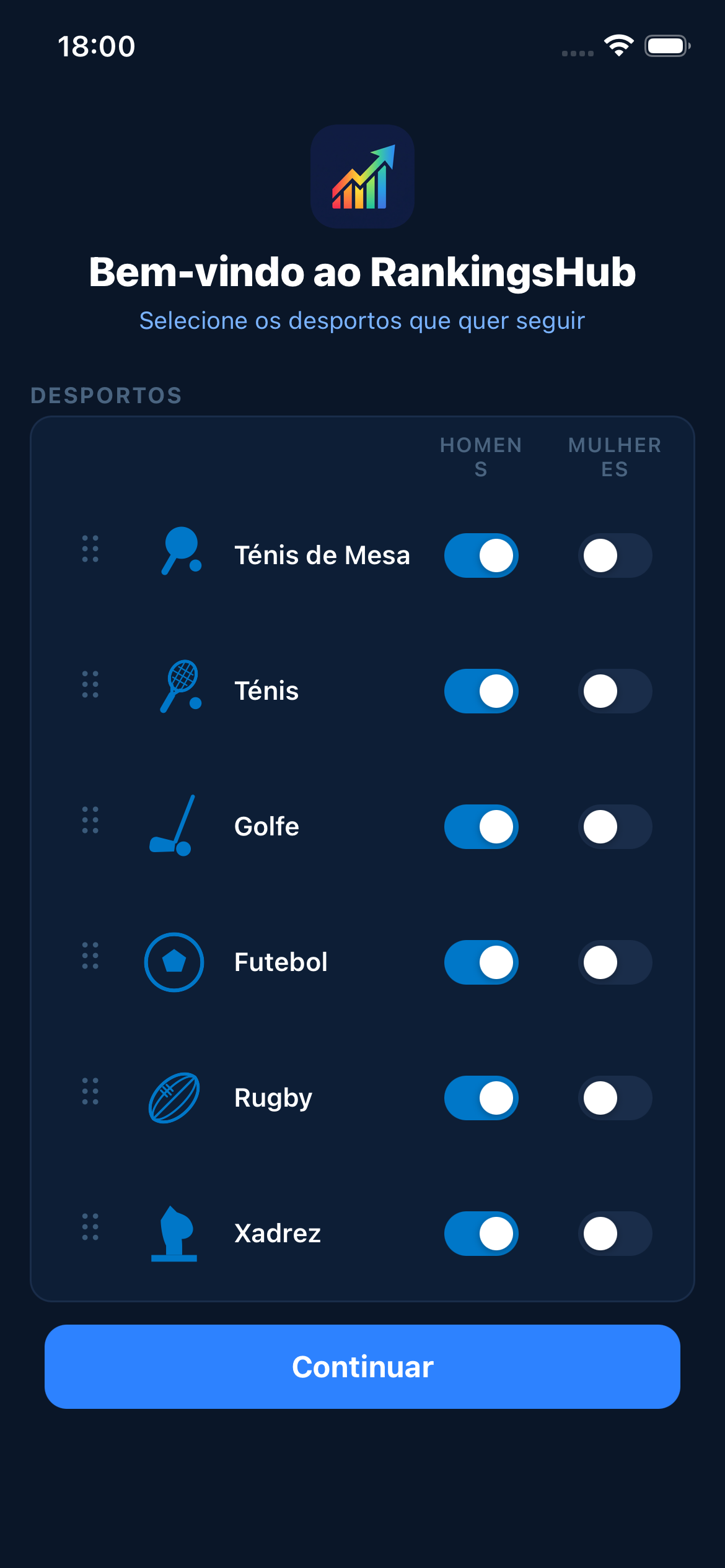Turn on Mulheres toggle for Xadrez

[615, 1234]
